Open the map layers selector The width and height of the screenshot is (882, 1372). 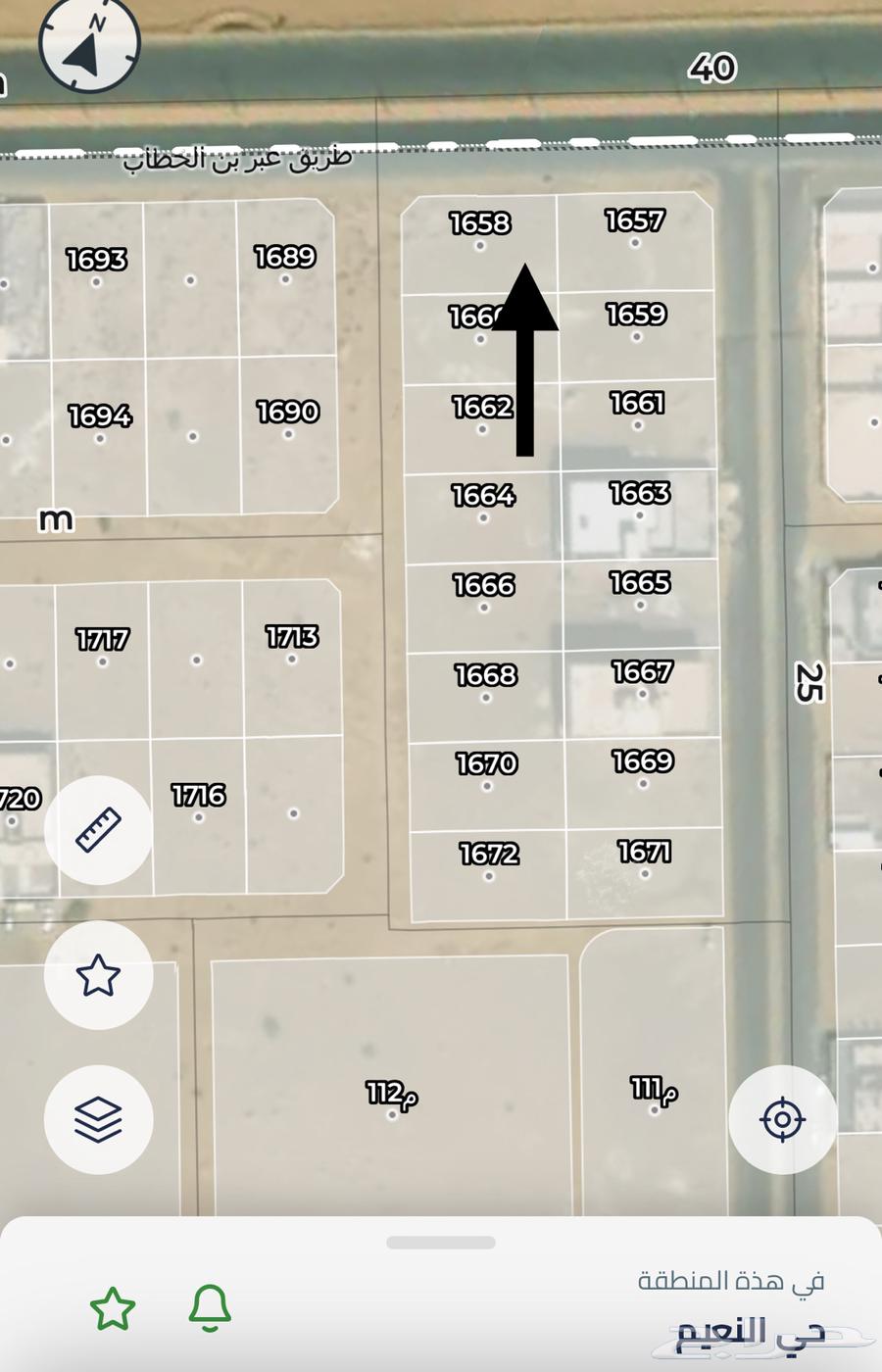pyautogui.click(x=98, y=1119)
